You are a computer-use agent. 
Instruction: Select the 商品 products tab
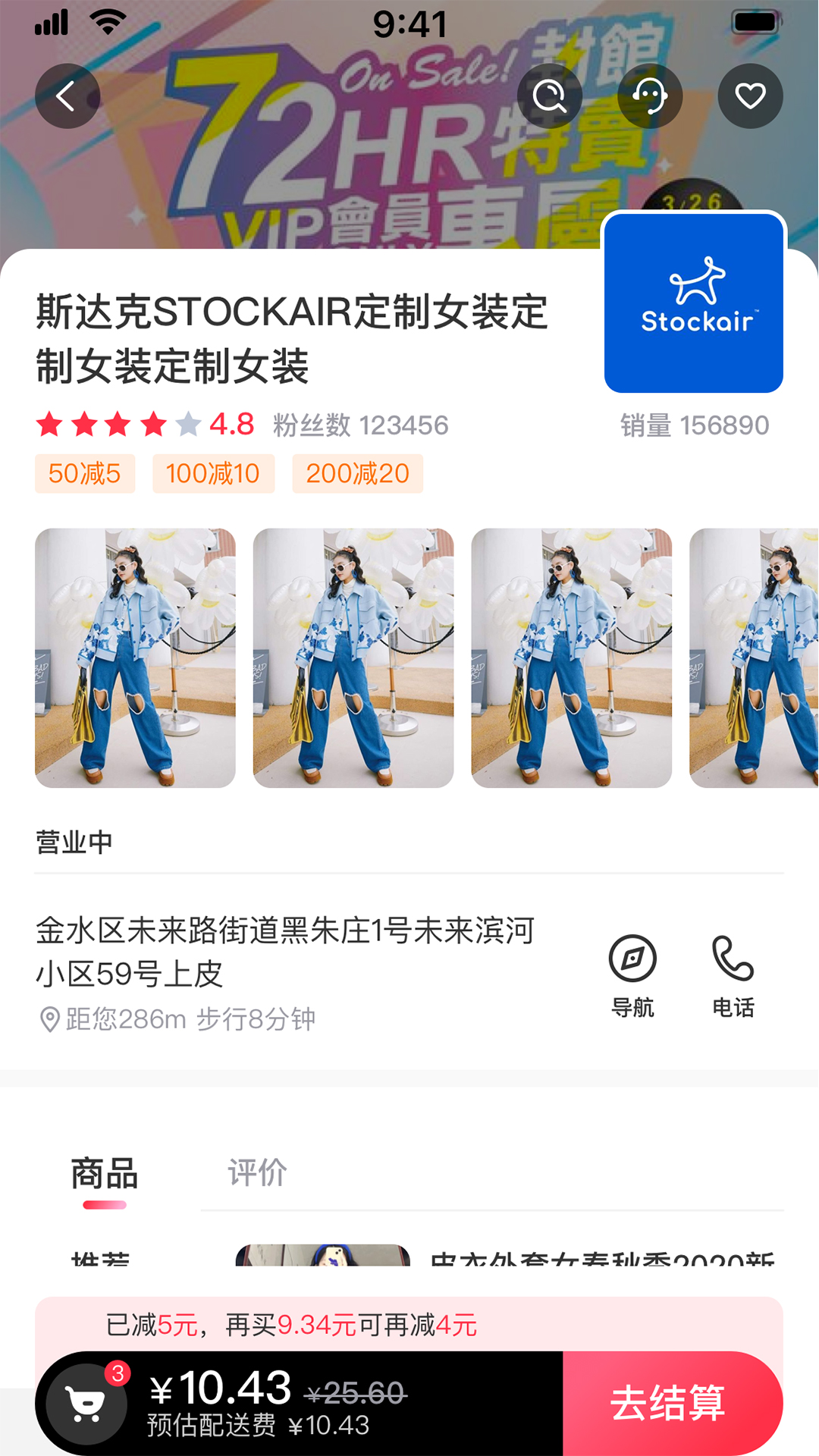pyautogui.click(x=103, y=1174)
